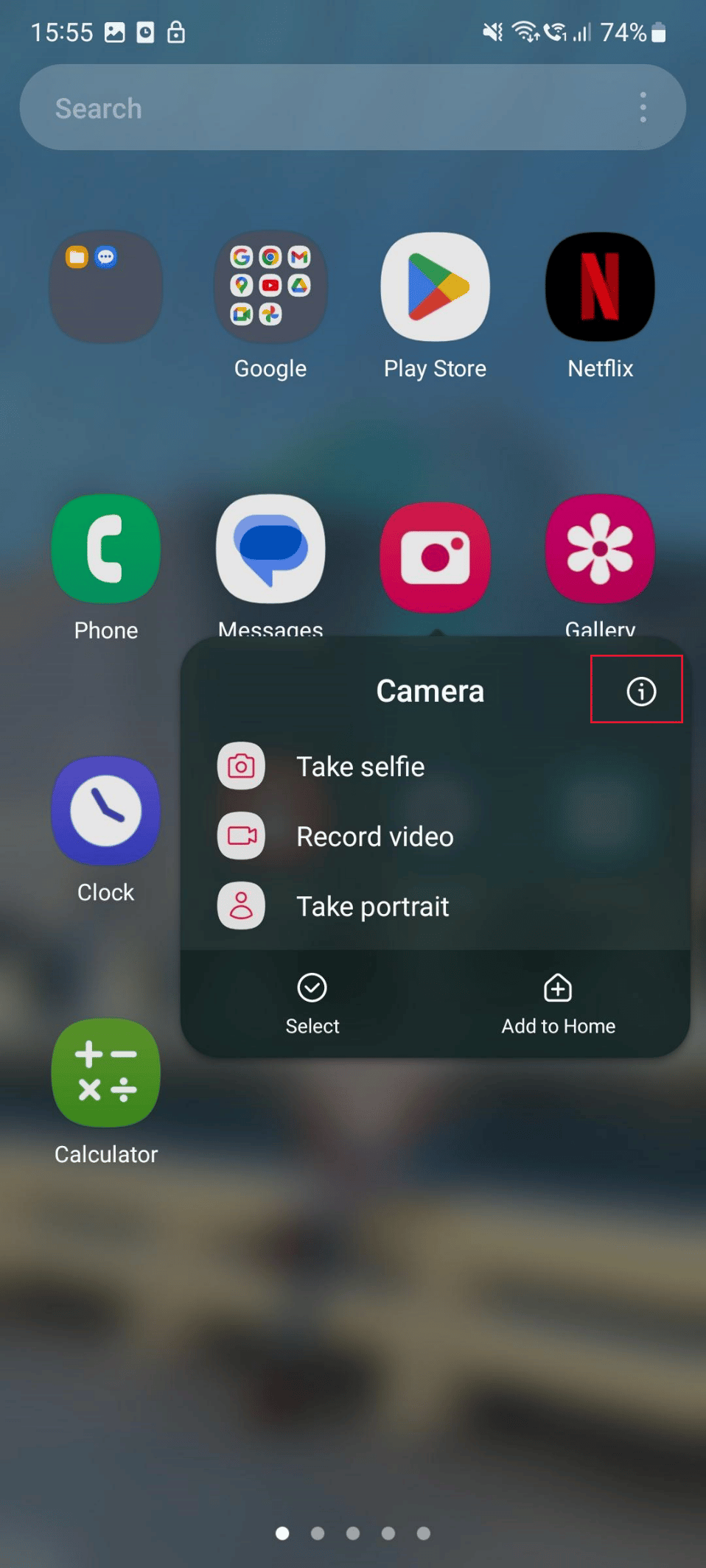The width and height of the screenshot is (706, 1568).
Task: Open the Google folder
Action: [270, 287]
